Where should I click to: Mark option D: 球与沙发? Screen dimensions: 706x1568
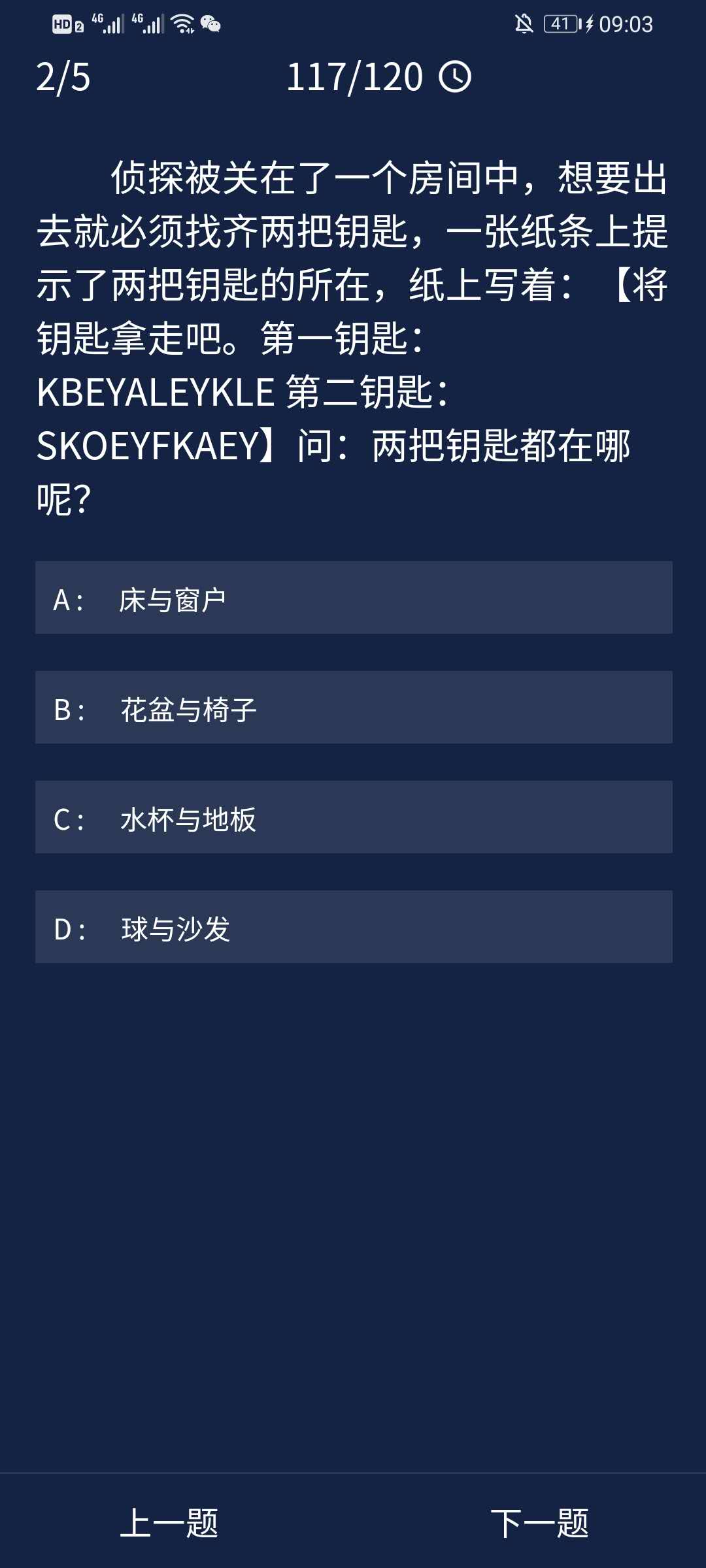[353, 927]
